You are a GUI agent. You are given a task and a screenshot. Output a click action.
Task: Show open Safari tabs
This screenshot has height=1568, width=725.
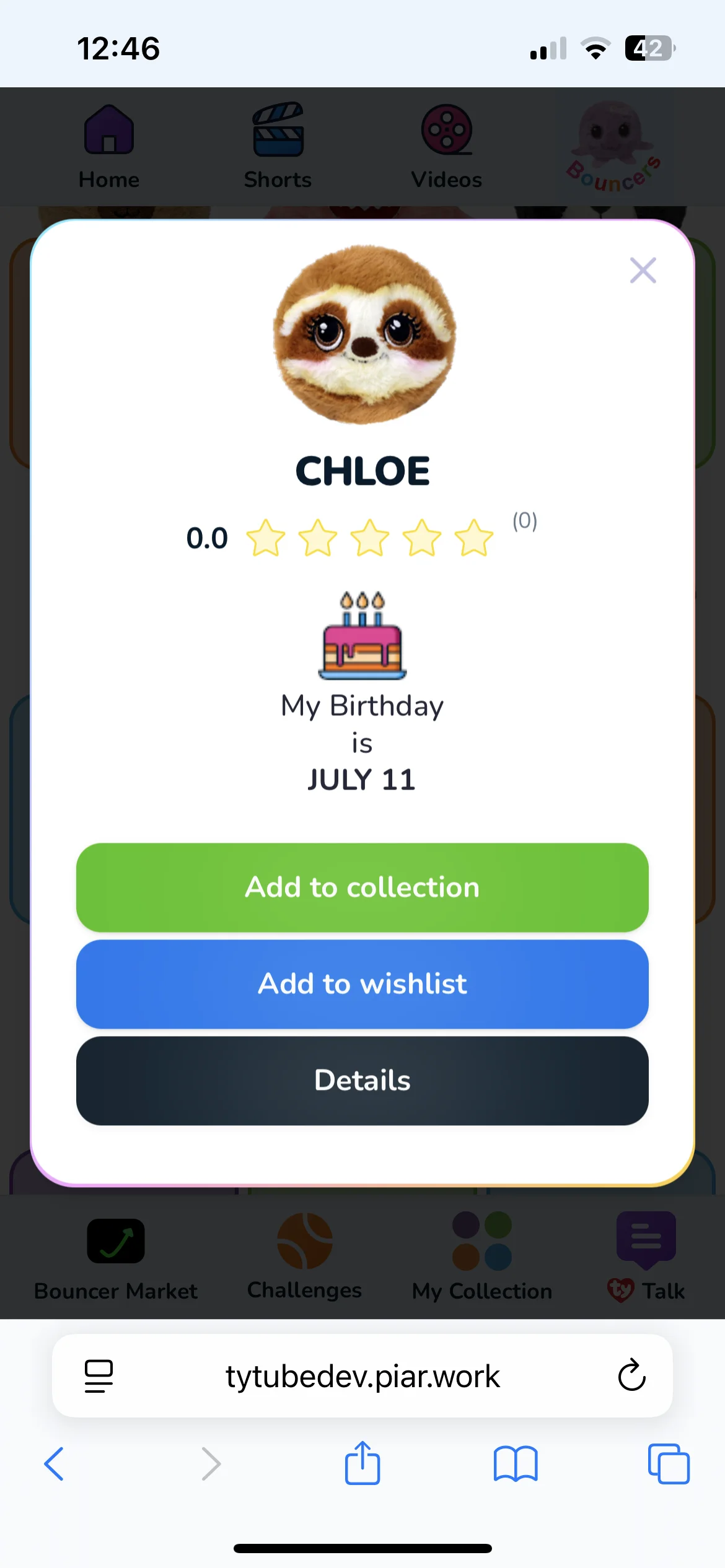[668, 1464]
